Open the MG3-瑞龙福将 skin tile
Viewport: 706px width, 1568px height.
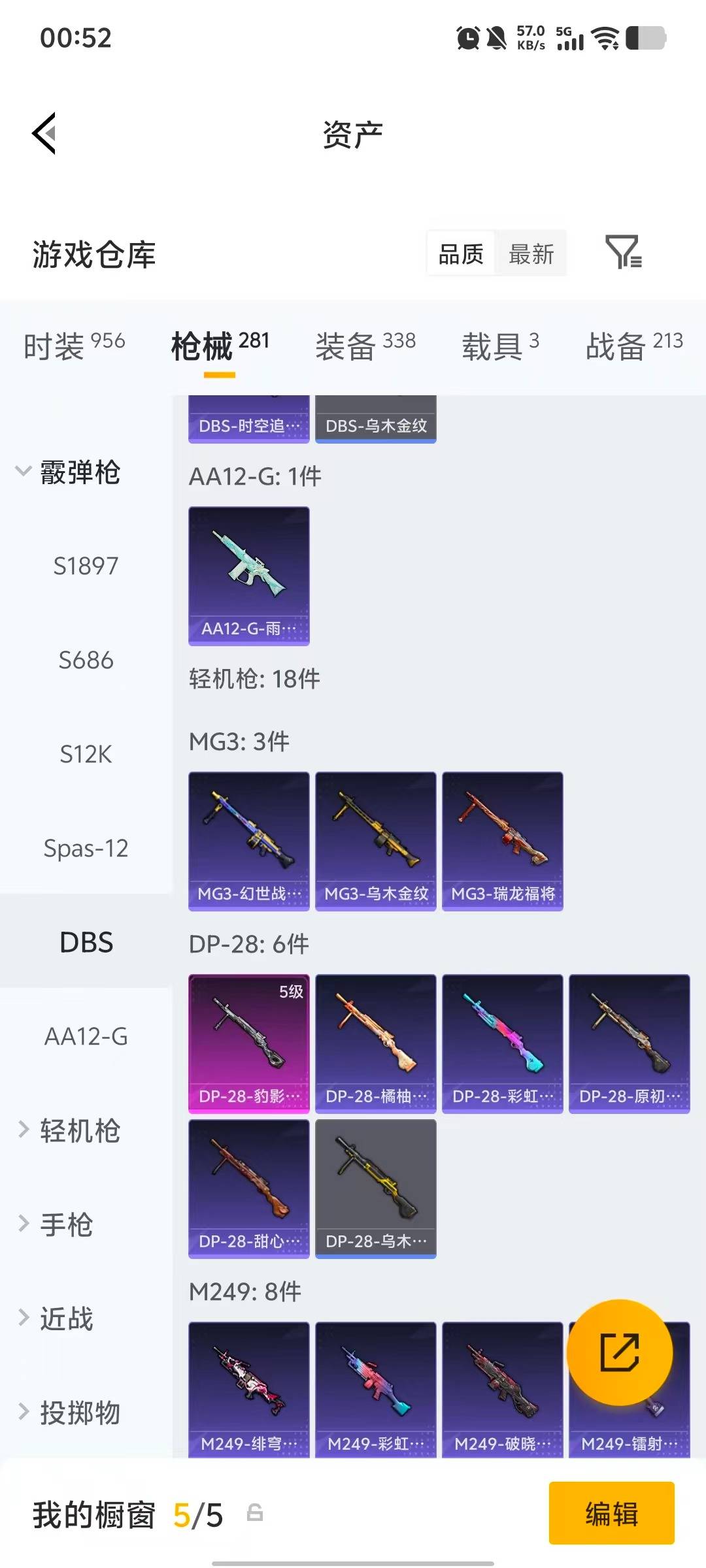click(x=502, y=841)
